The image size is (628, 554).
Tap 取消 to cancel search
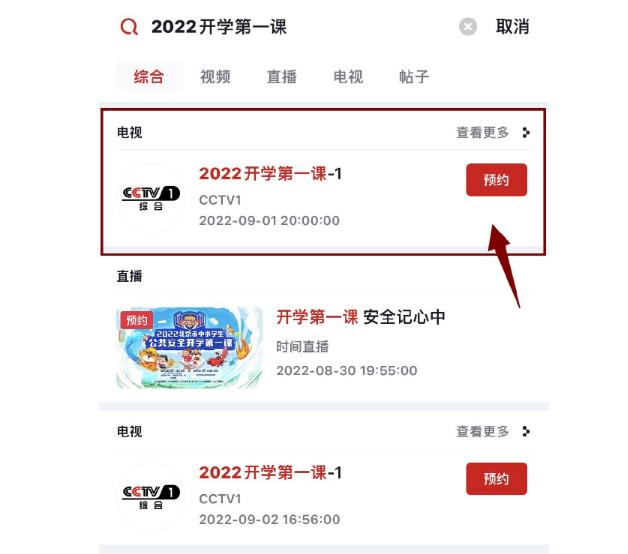click(512, 27)
